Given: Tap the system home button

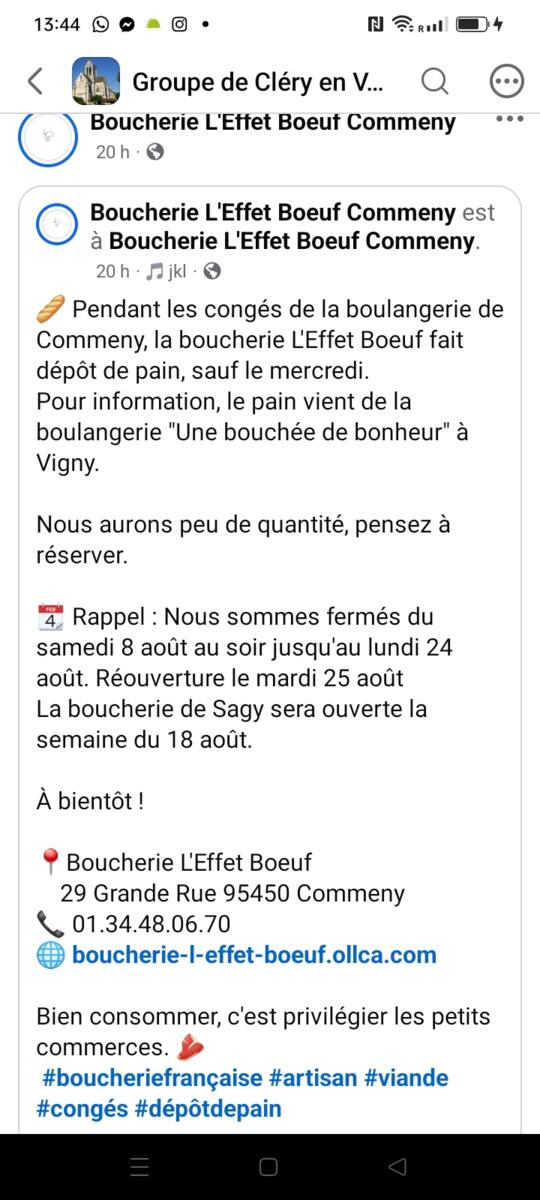Looking at the screenshot, I should 268,1167.
